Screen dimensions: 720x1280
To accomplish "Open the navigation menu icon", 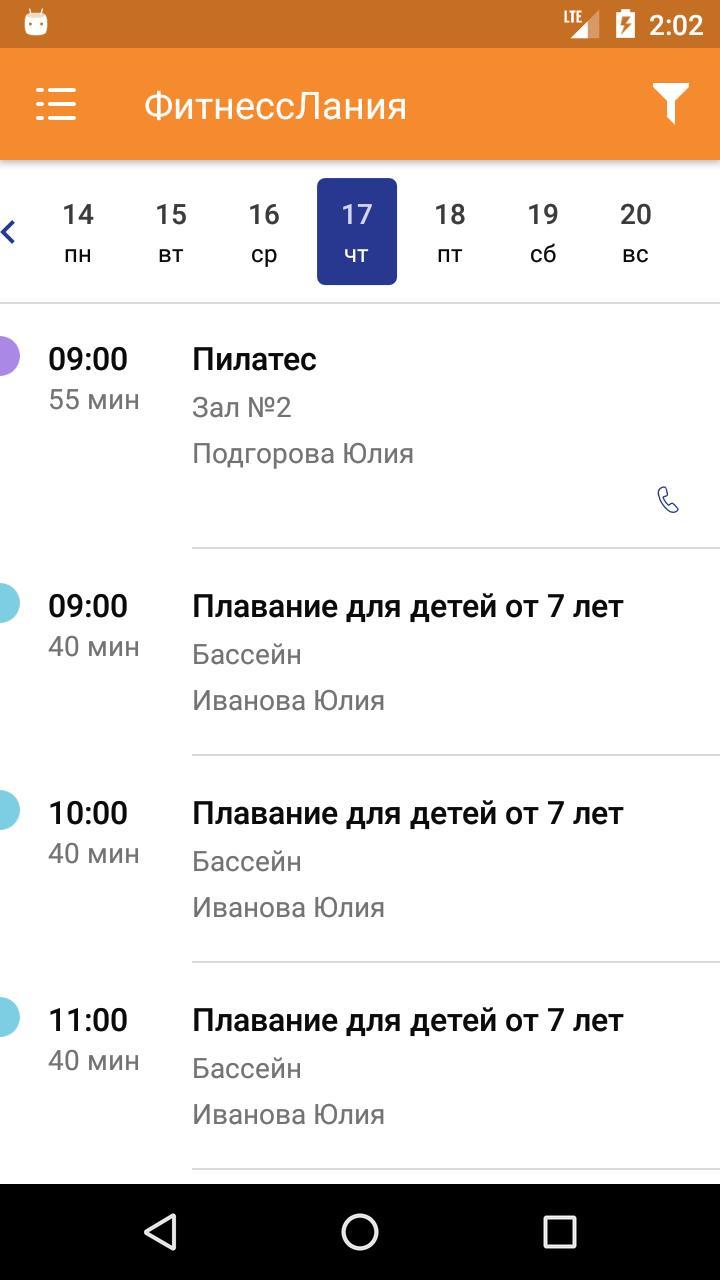I will [x=57, y=104].
